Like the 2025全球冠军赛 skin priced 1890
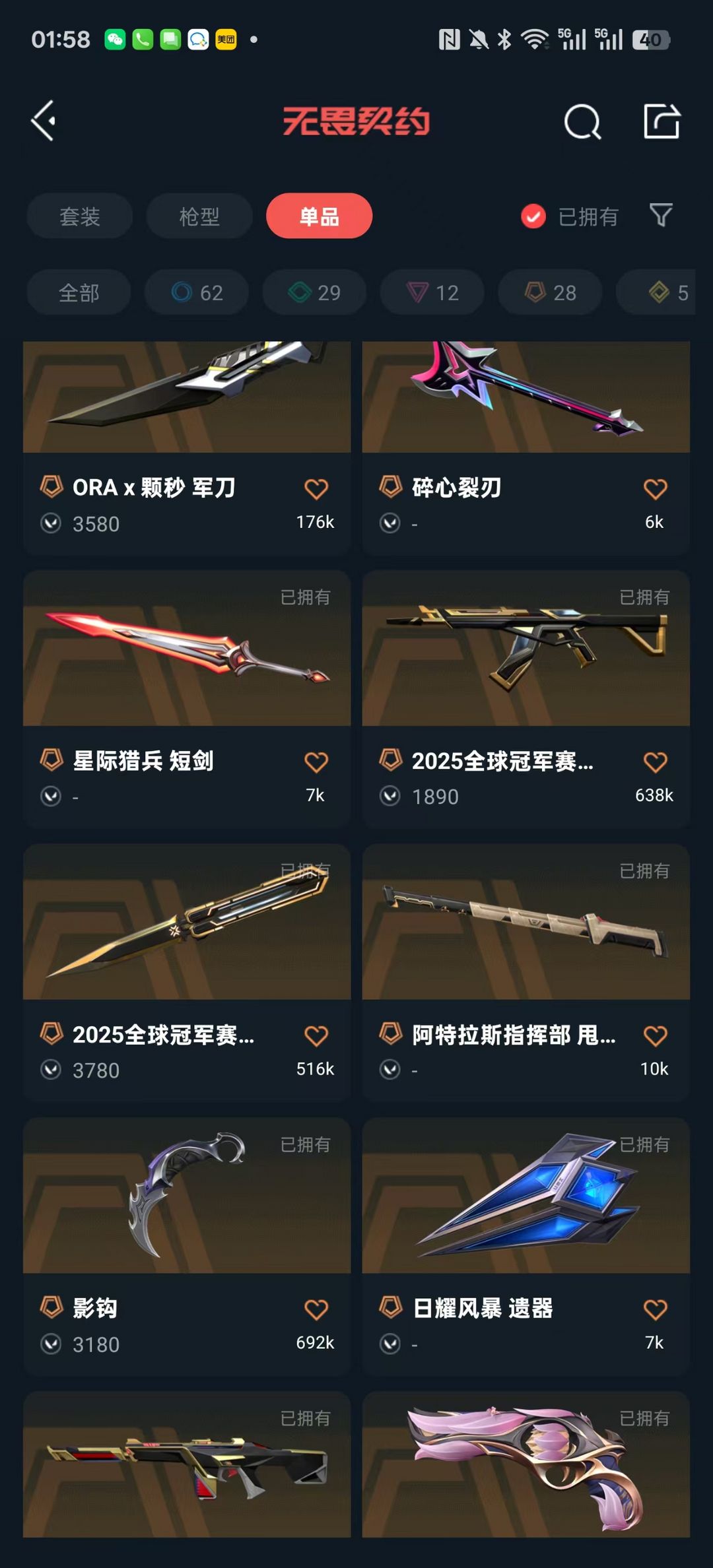 [655, 762]
